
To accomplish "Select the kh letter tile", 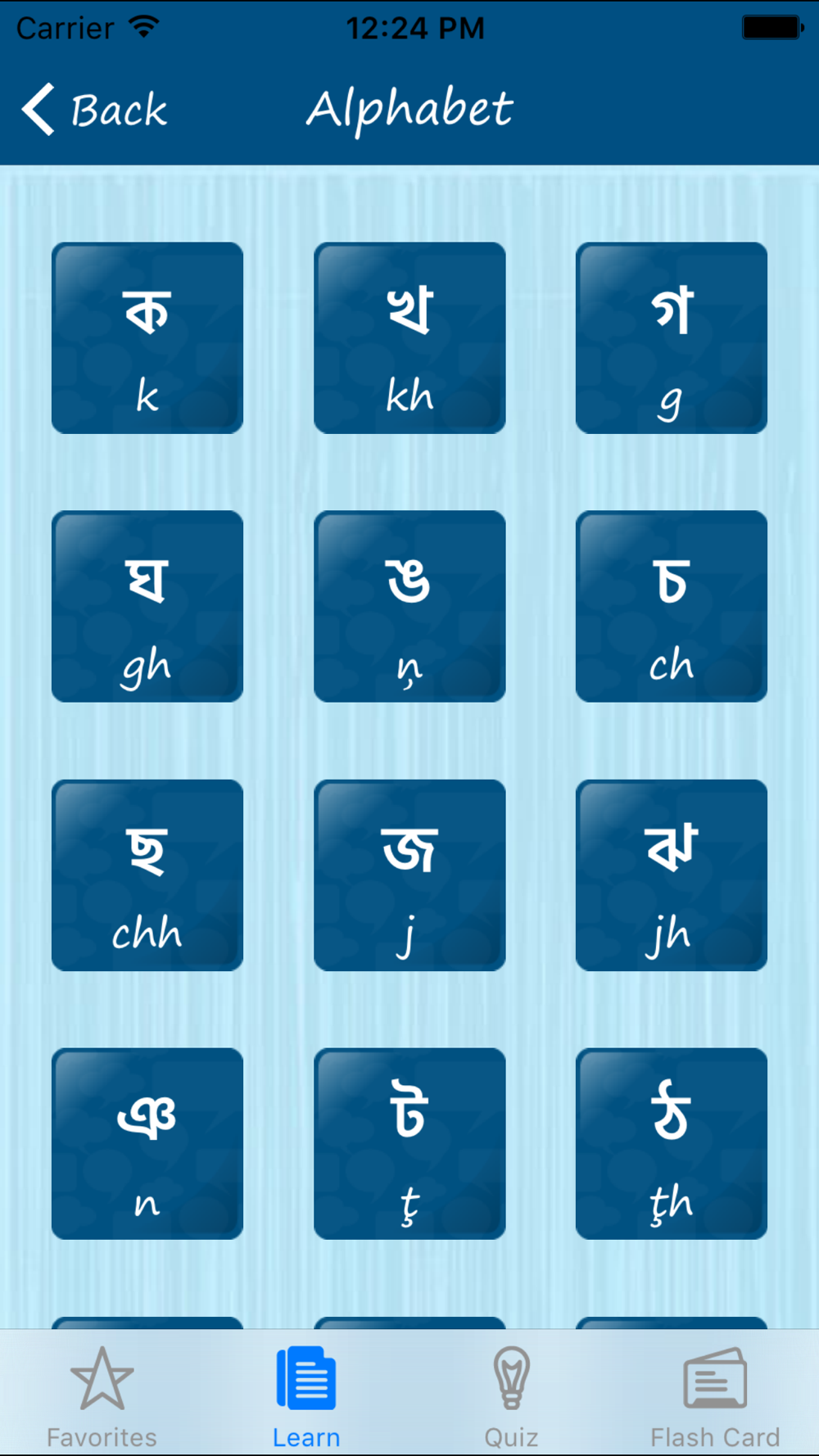I will [409, 337].
